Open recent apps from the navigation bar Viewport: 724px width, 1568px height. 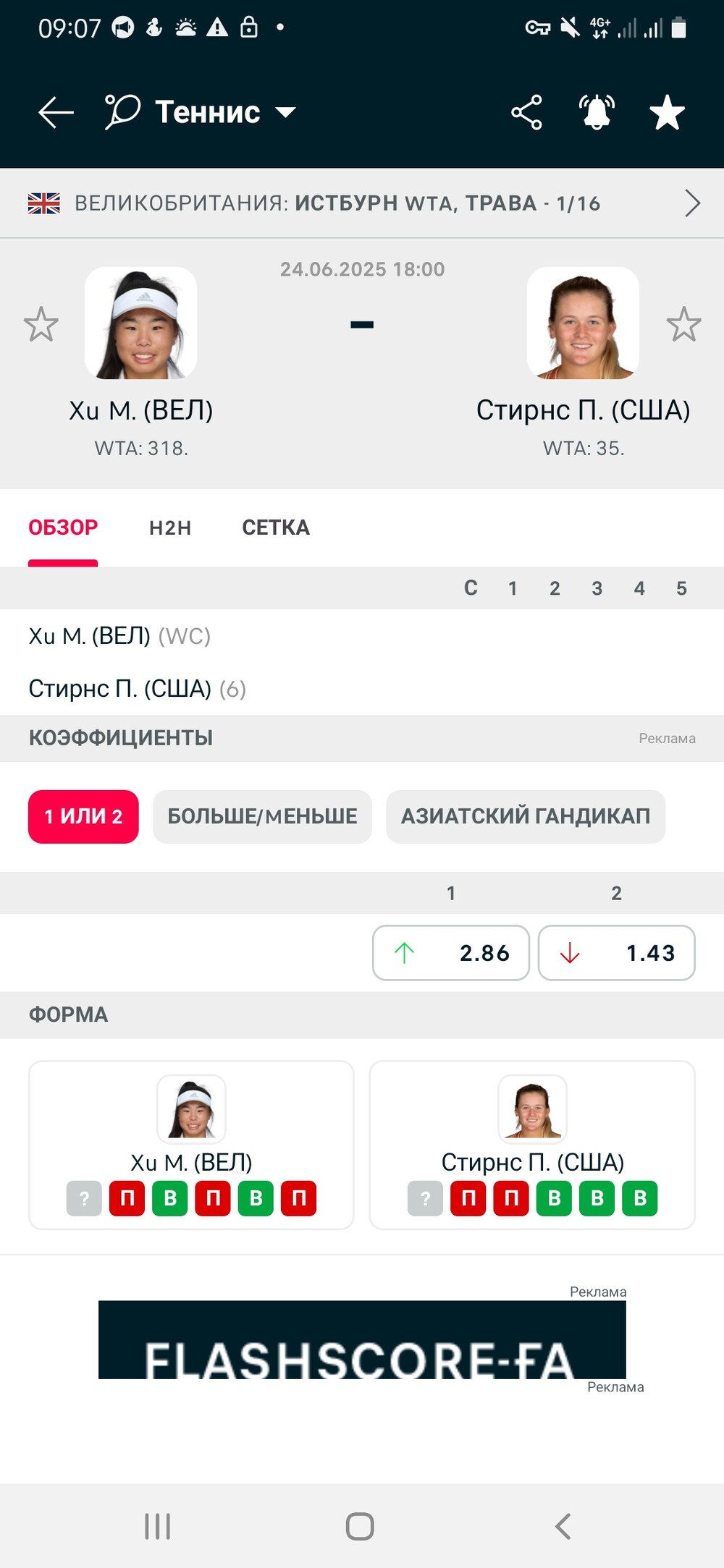pyautogui.click(x=158, y=1526)
